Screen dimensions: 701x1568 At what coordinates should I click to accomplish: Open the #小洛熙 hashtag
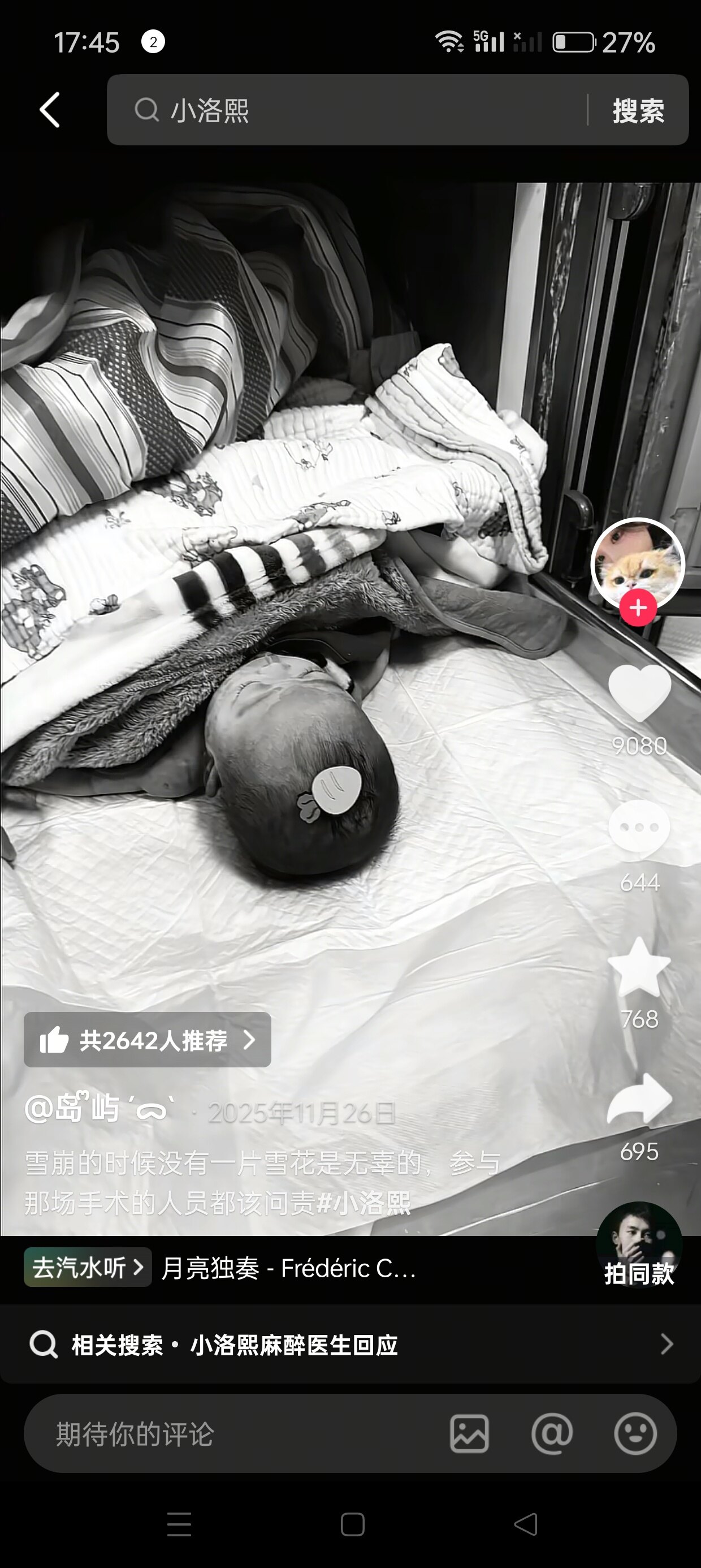(x=364, y=1203)
